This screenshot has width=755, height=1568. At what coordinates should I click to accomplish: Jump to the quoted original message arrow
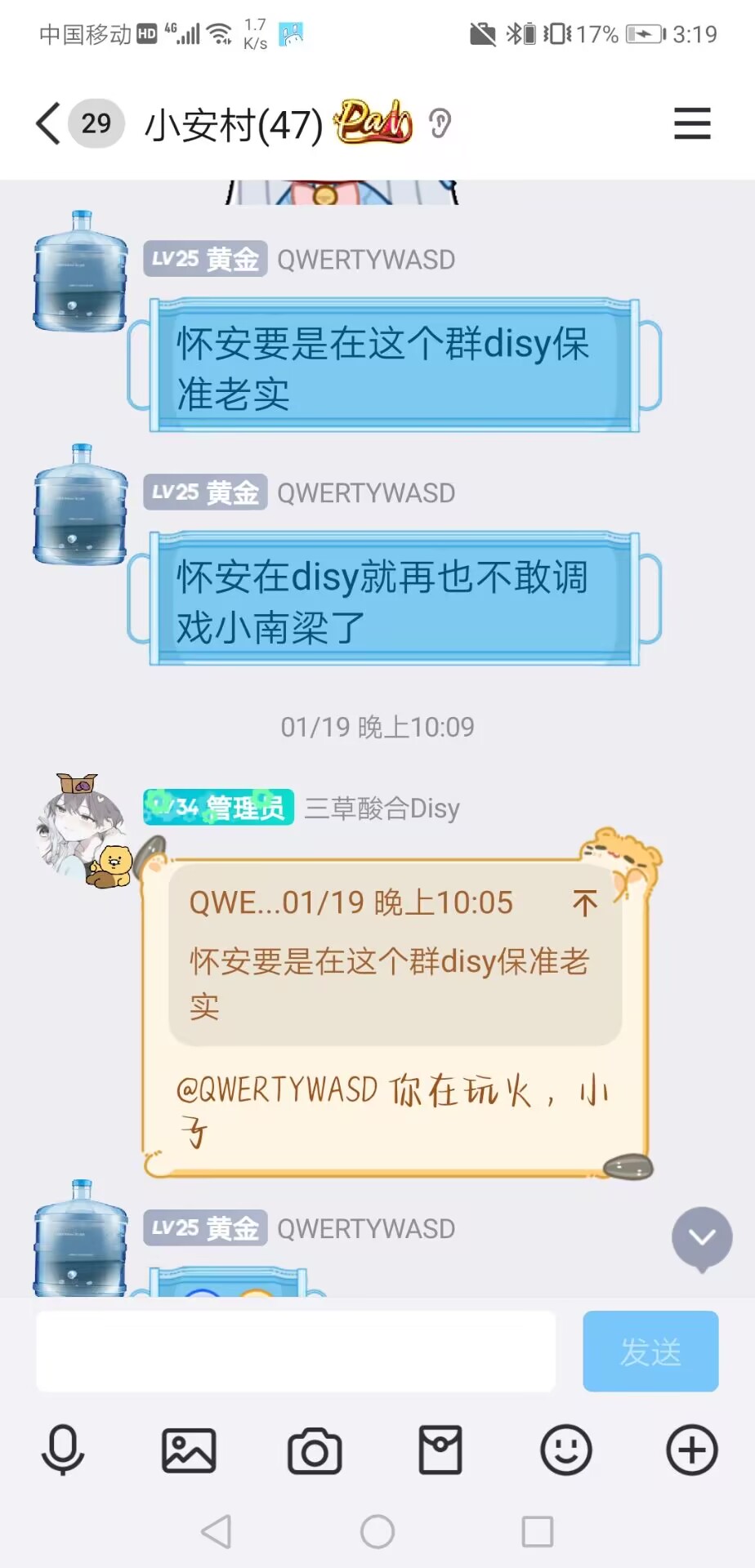click(585, 903)
